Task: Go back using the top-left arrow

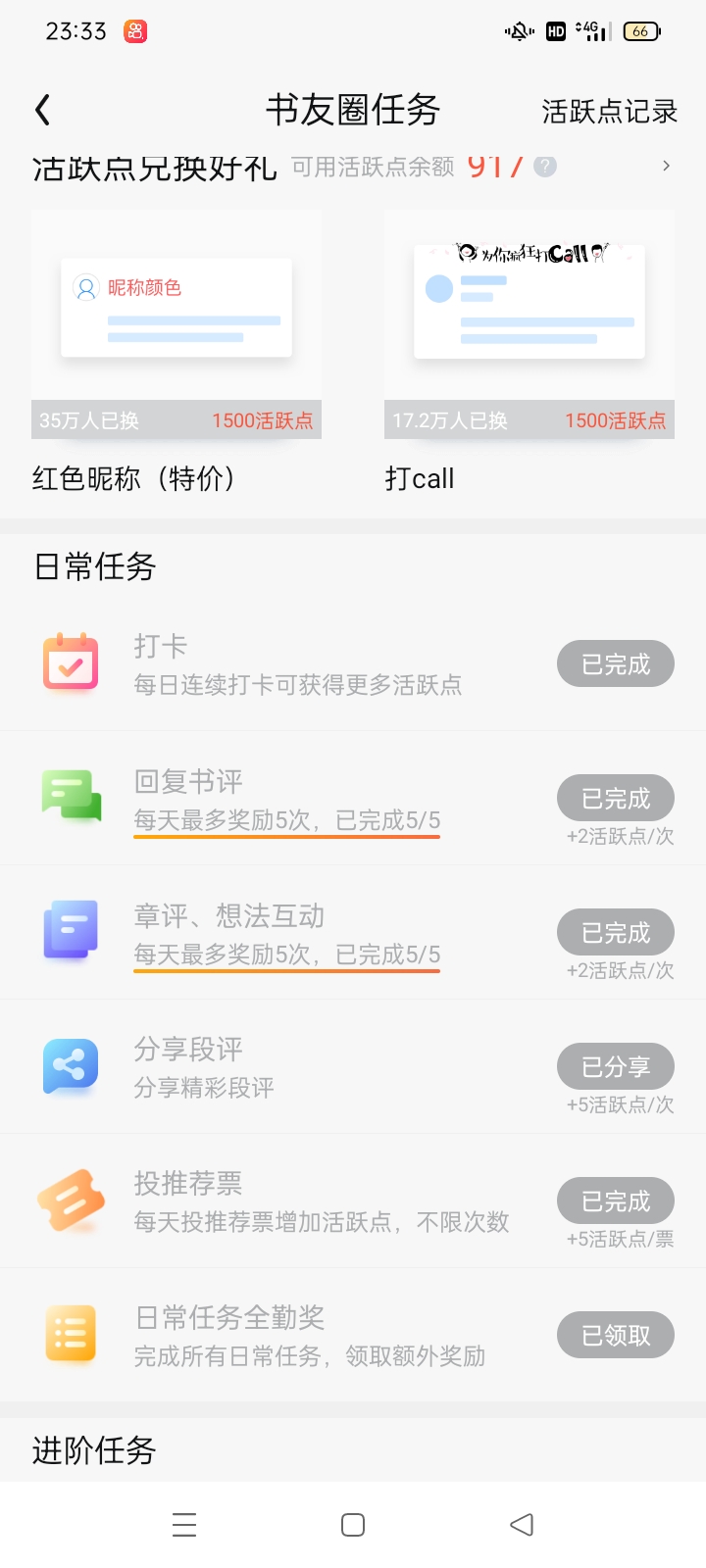Action: (42, 110)
